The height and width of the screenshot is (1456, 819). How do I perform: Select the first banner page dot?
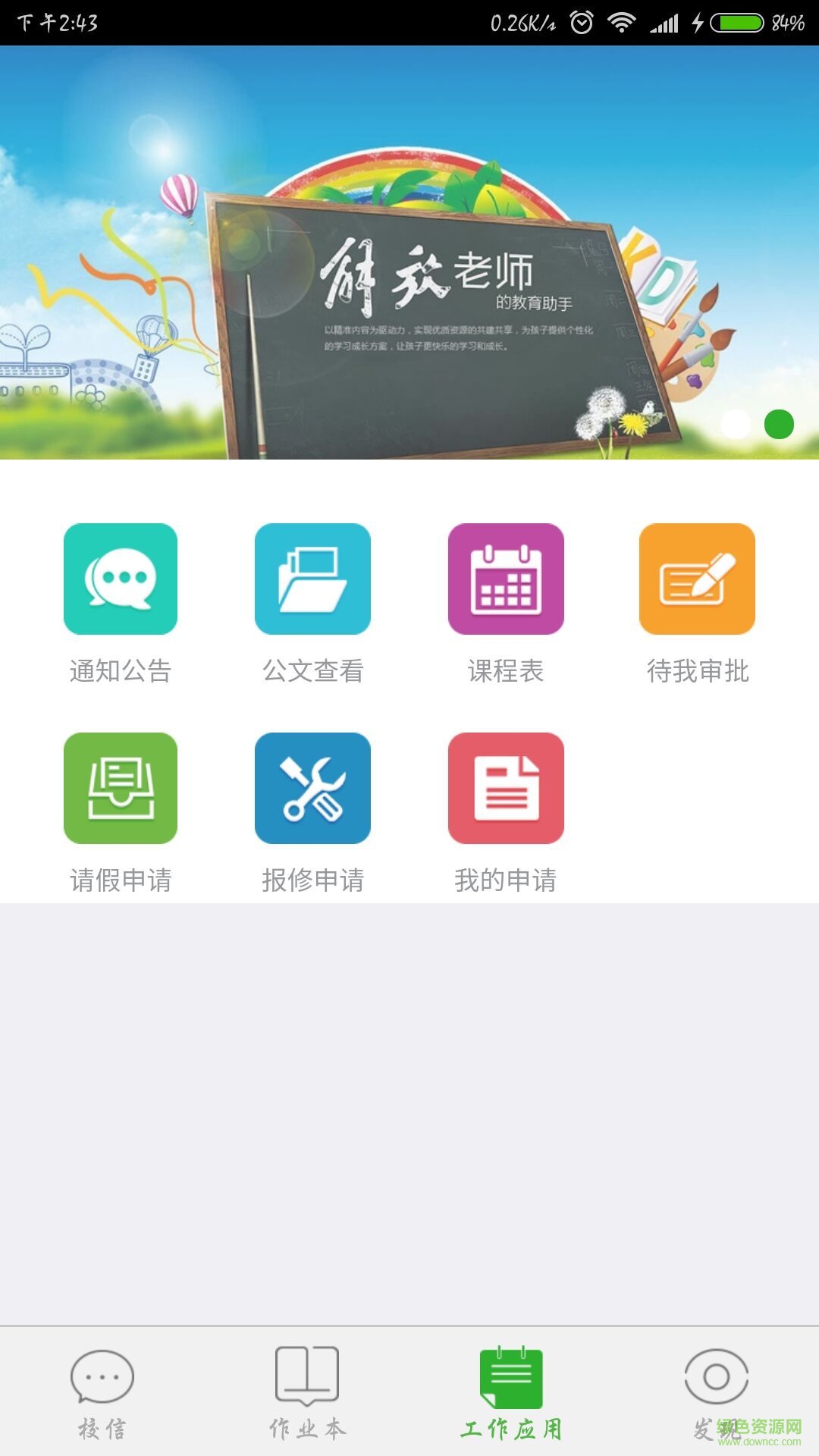click(735, 425)
